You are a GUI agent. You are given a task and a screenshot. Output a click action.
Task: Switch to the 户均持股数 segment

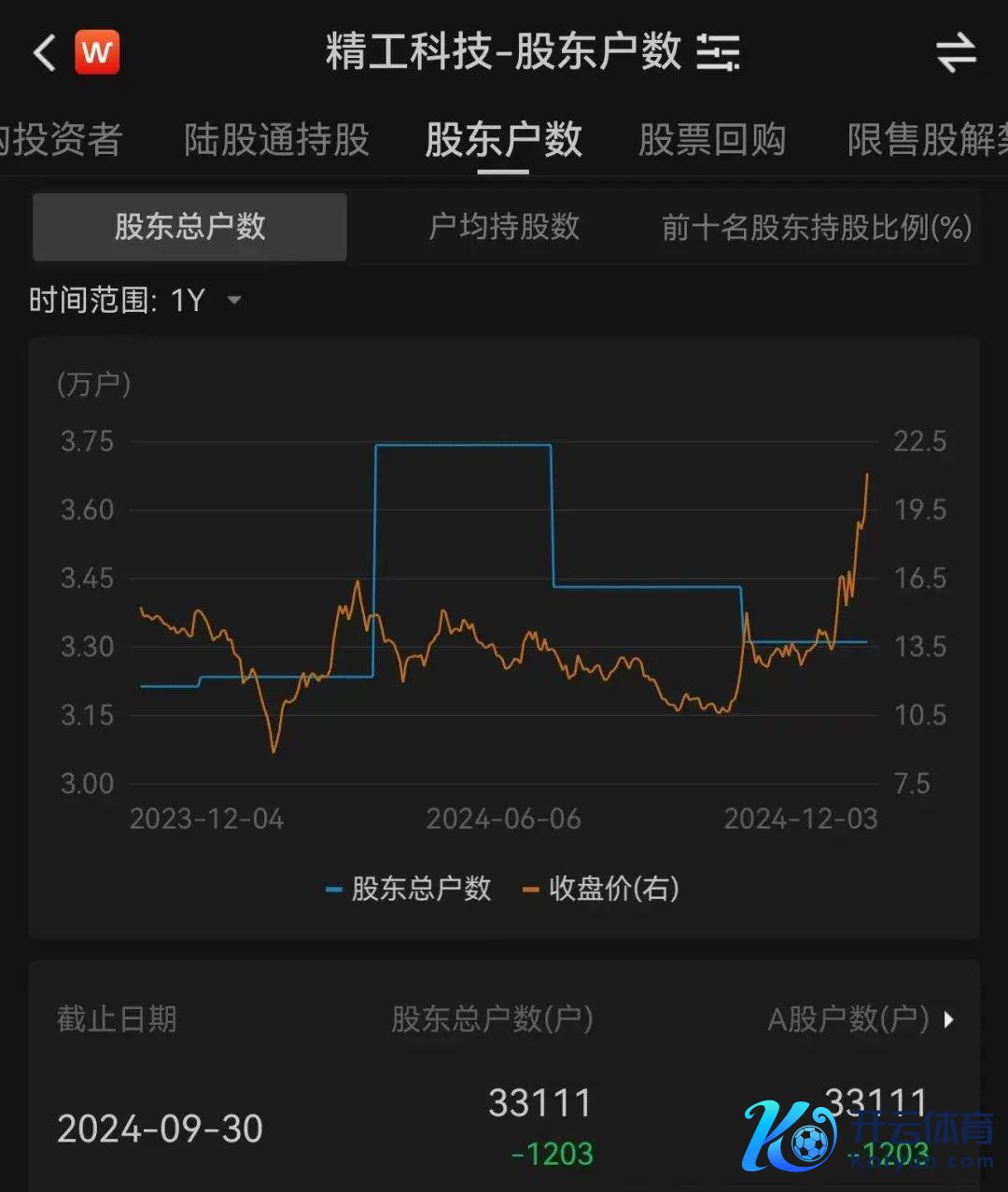[x=504, y=227]
